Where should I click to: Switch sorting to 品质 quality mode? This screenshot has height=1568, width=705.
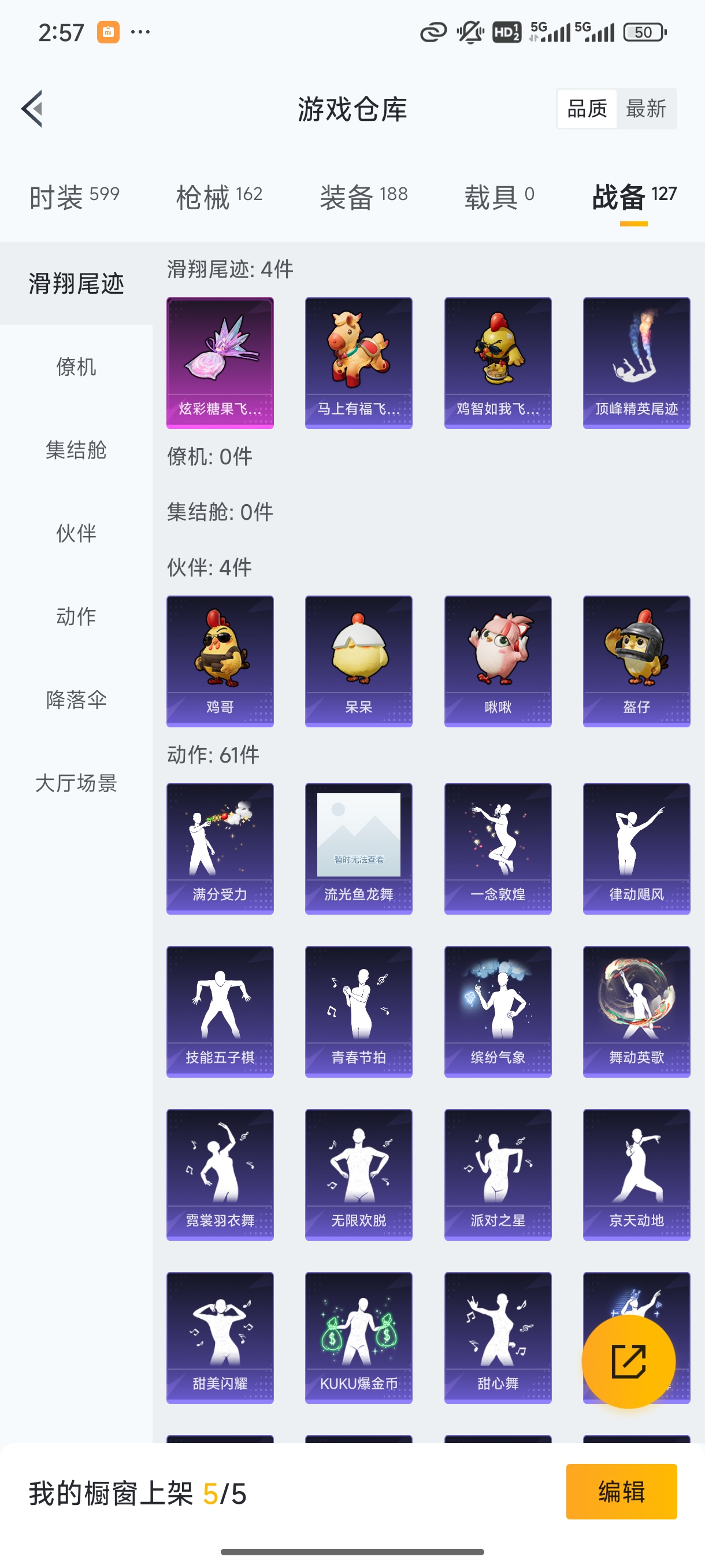pos(587,108)
